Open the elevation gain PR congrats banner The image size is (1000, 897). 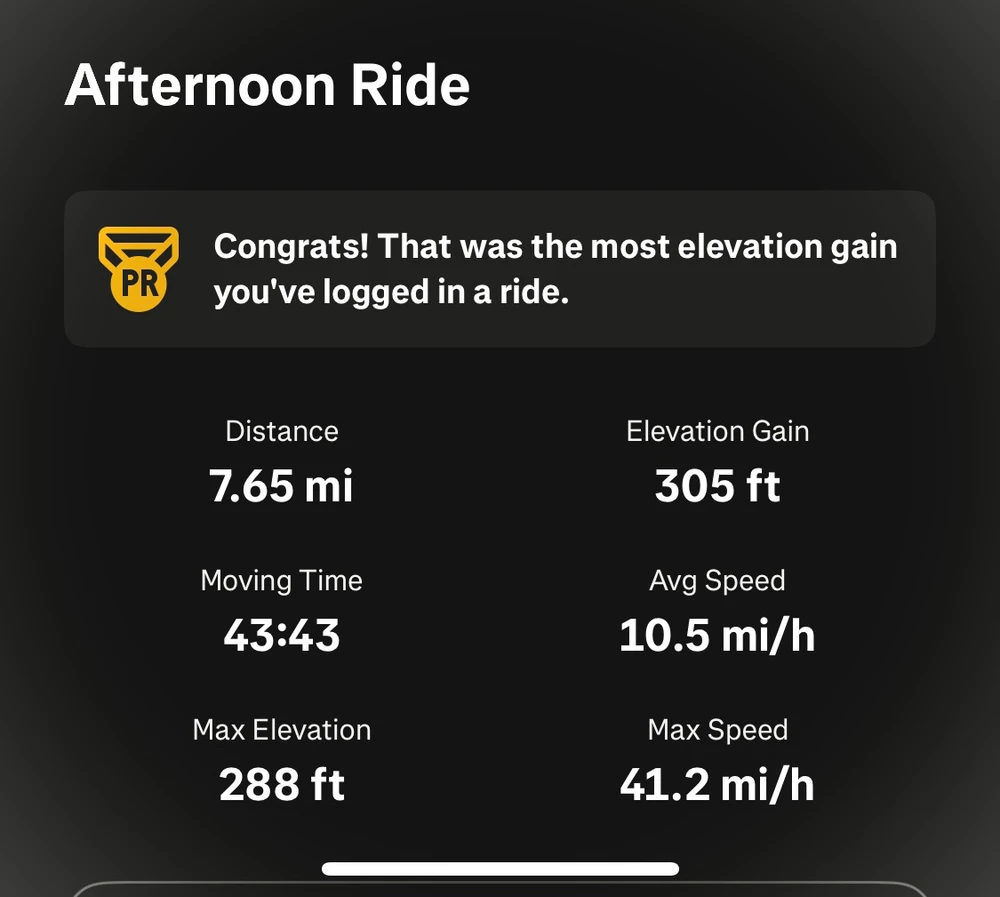click(x=500, y=269)
